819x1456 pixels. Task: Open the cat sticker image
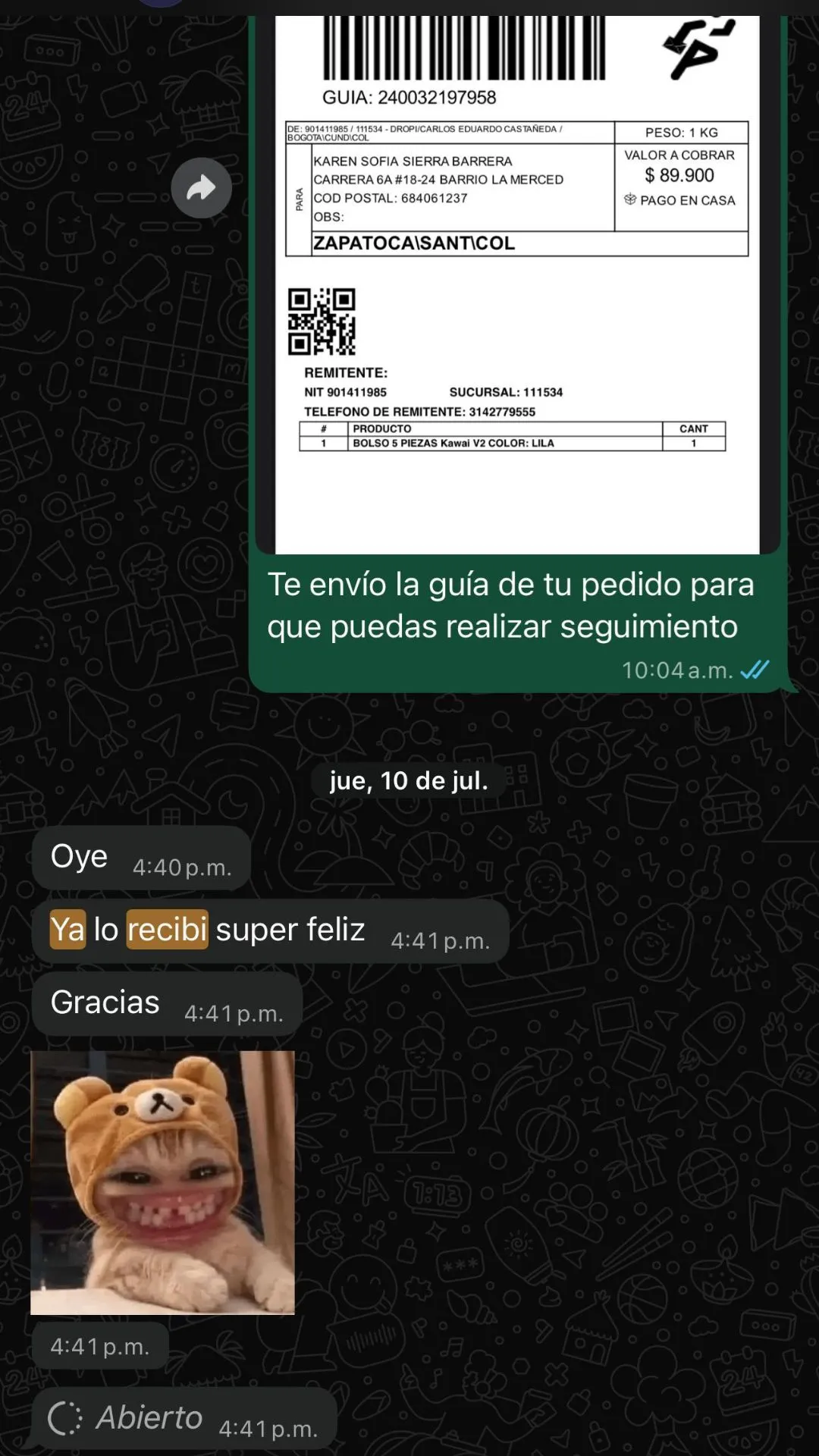[162, 1181]
